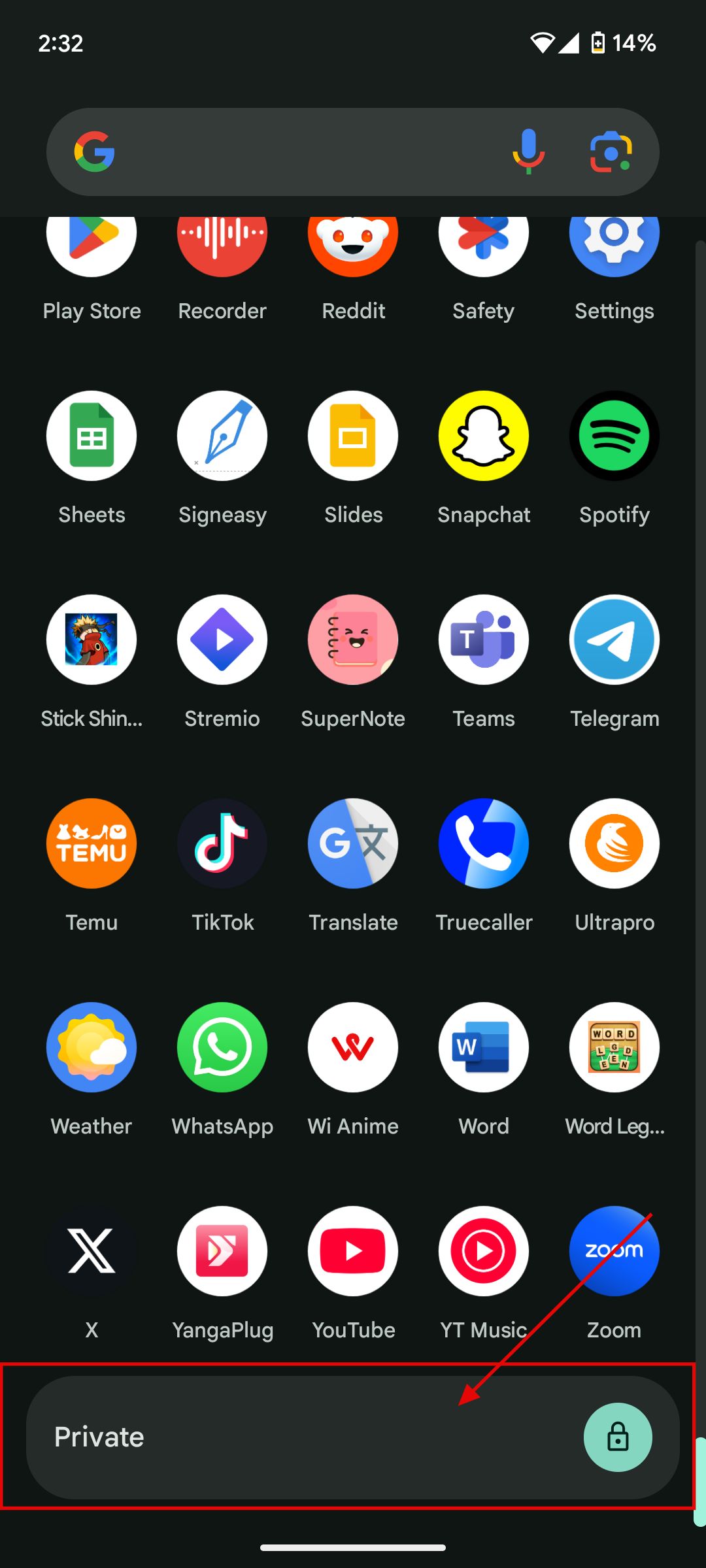Launch Microsoft Word
Image resolution: width=706 pixels, height=1568 pixels.
[x=483, y=1047]
